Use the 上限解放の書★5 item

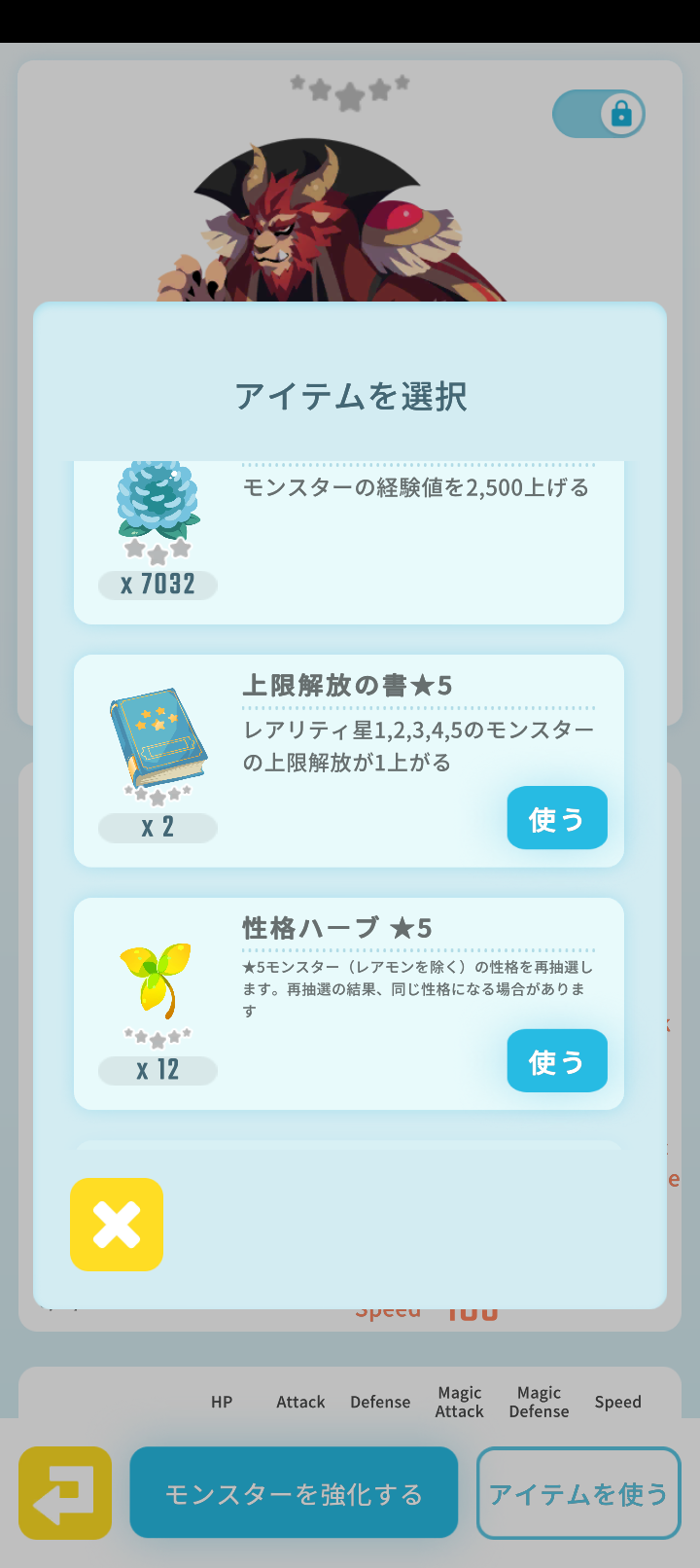pos(556,818)
